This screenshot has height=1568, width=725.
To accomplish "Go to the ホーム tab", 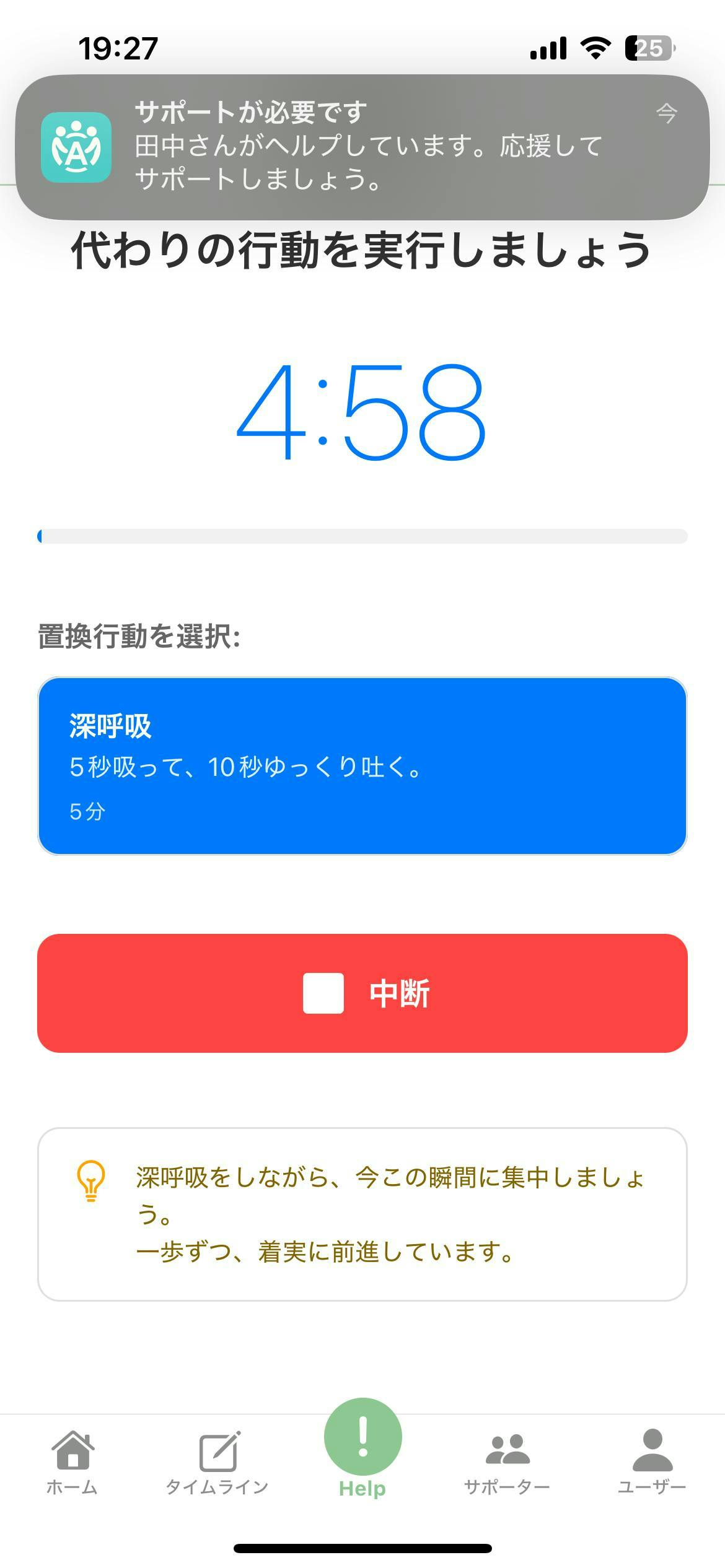I will [x=72, y=1461].
